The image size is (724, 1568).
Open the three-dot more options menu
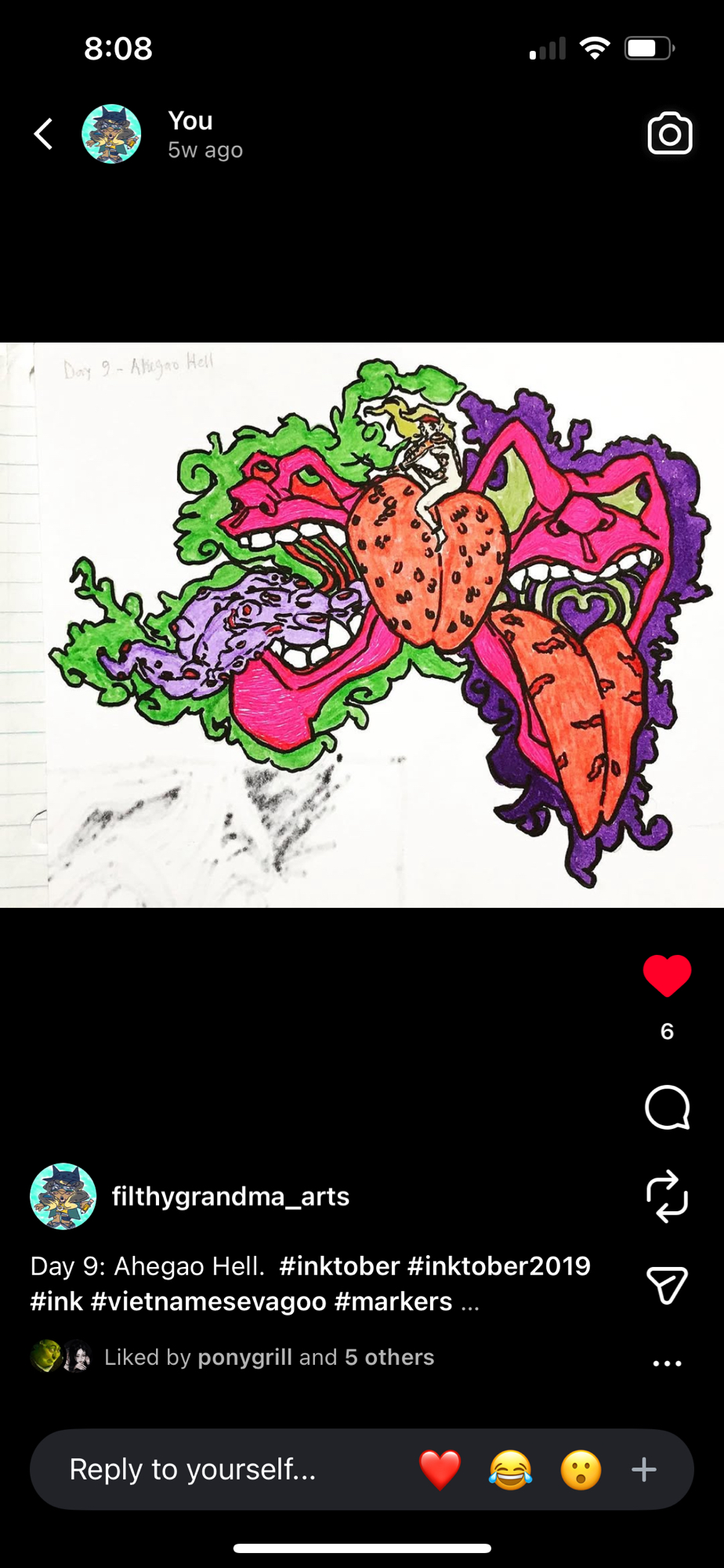click(x=667, y=1363)
